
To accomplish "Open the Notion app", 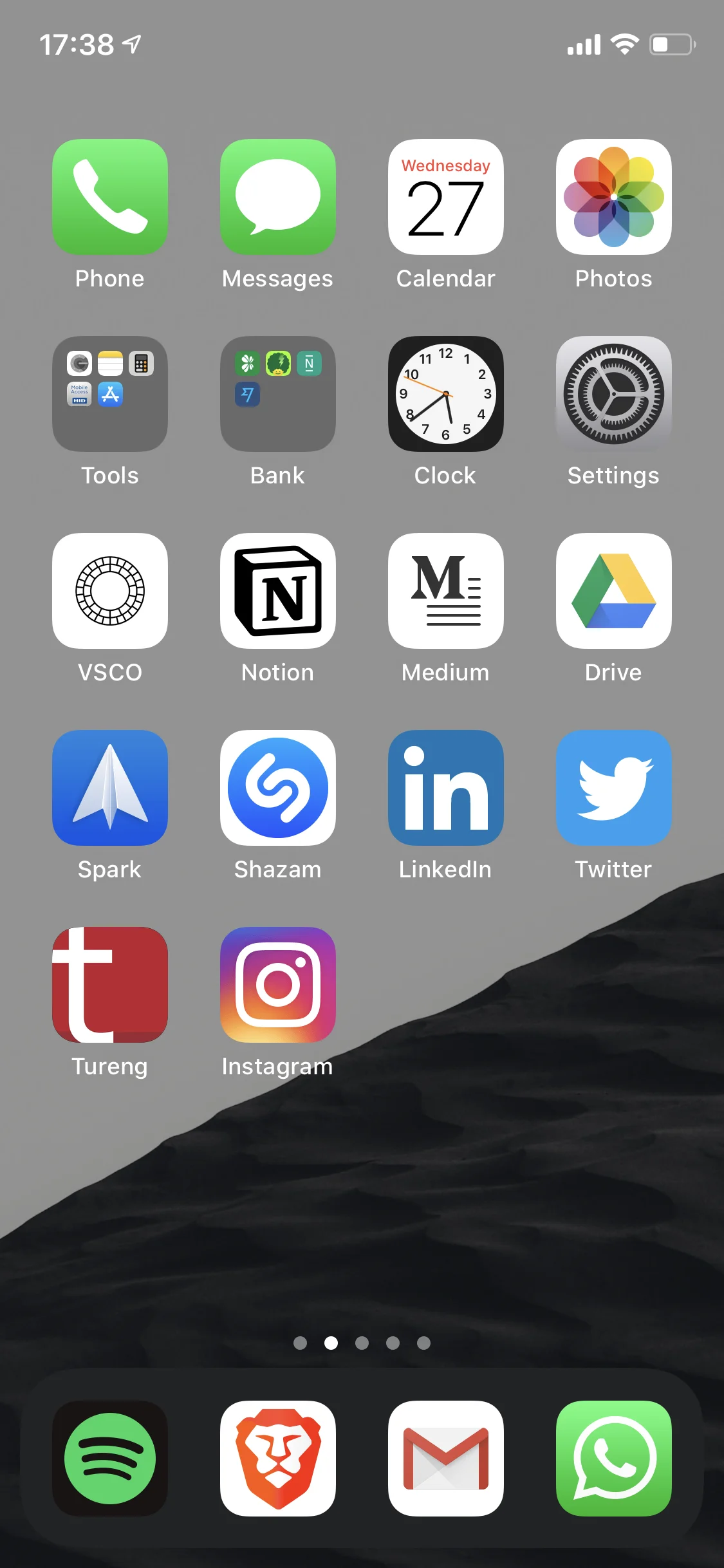I will [x=278, y=591].
